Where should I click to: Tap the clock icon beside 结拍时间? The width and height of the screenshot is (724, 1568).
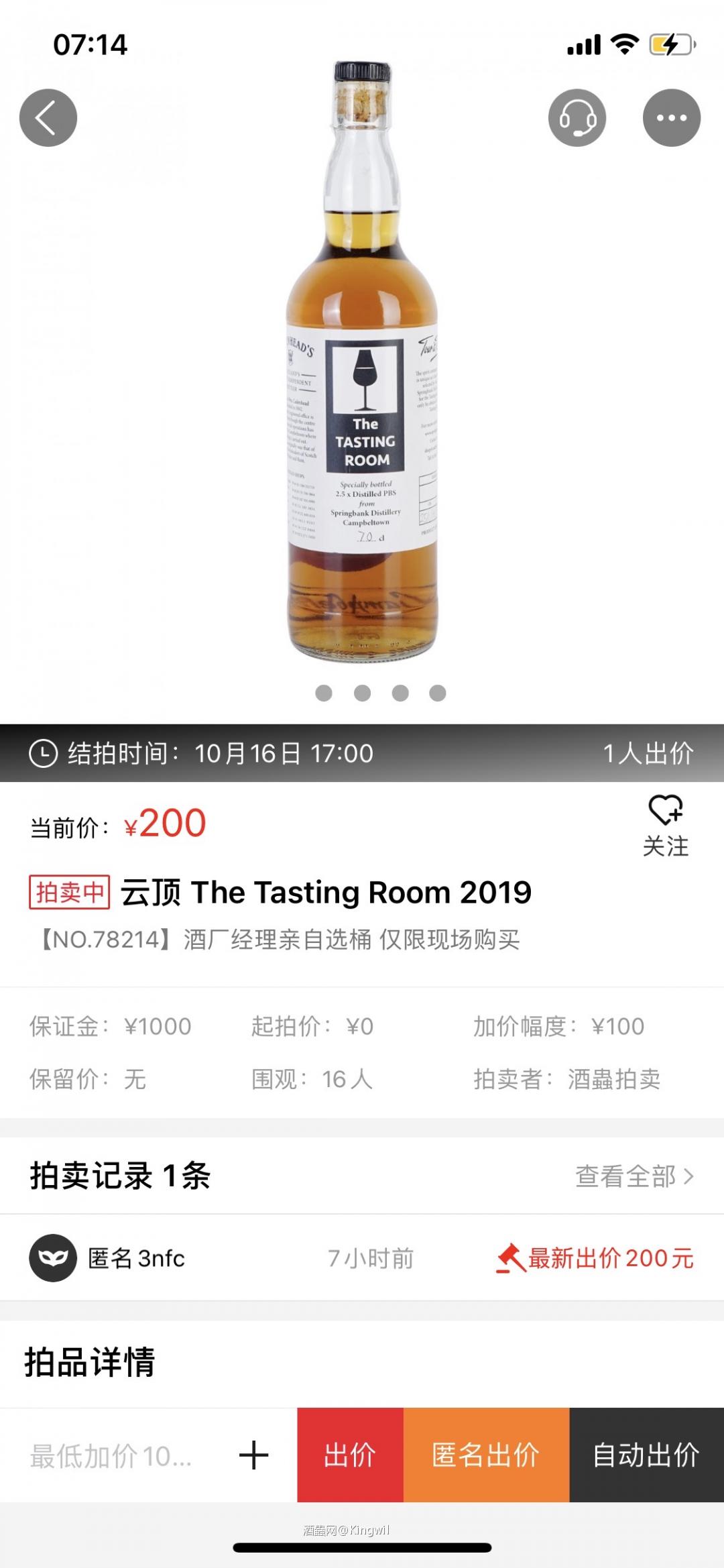42,753
